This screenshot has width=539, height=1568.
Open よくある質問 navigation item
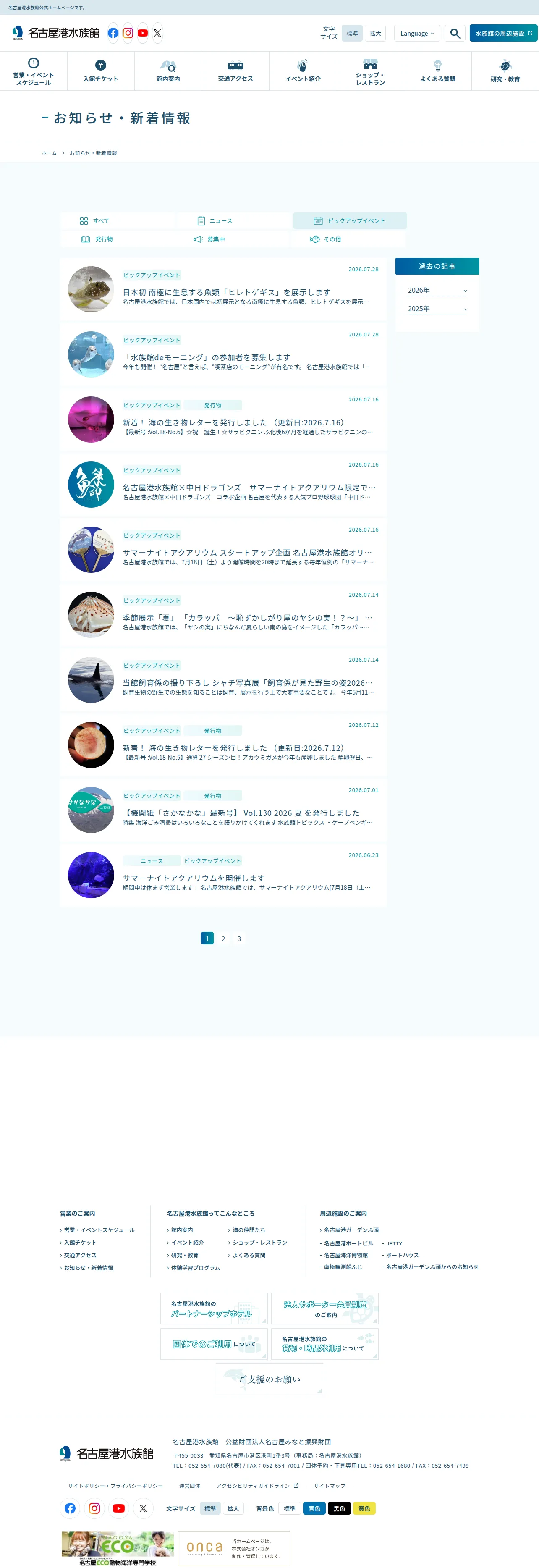click(437, 71)
